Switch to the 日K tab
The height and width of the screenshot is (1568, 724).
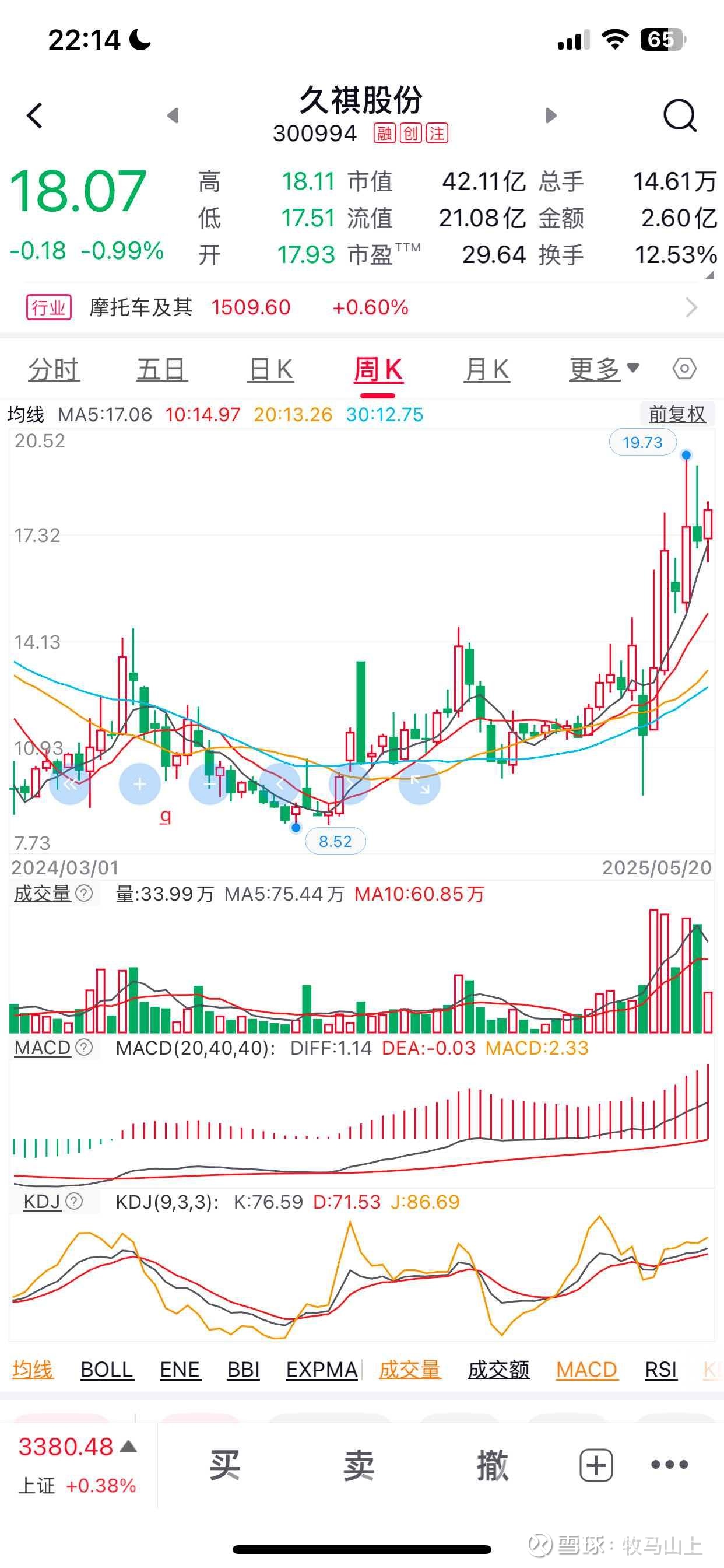coord(271,368)
